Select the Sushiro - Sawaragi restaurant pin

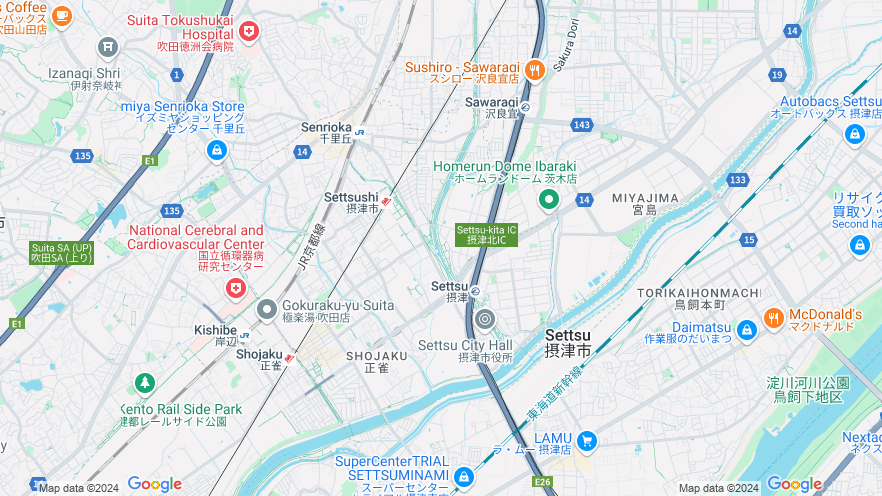pos(534,68)
